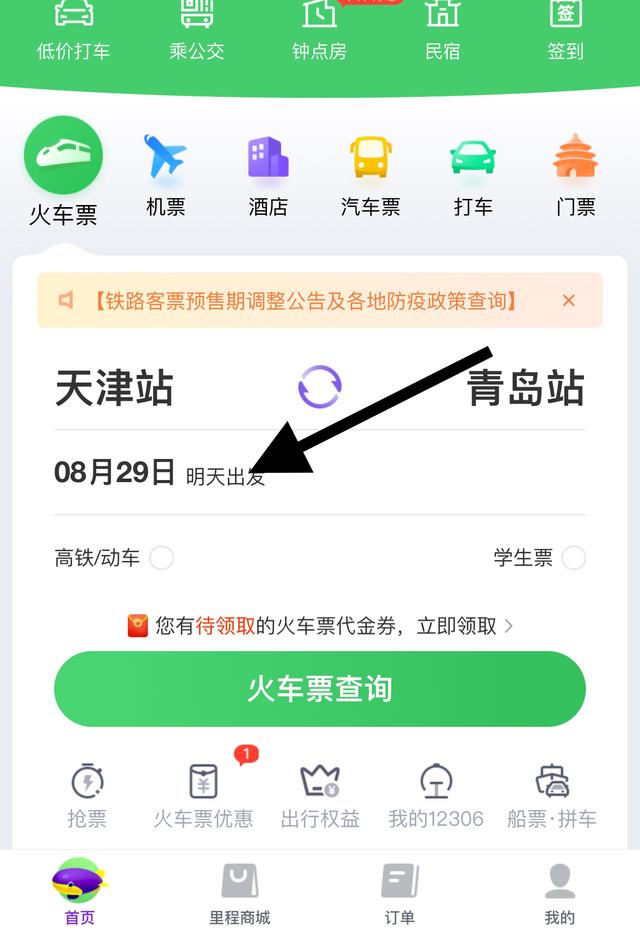This screenshot has height=937, width=640.
Task: Select the 学生票 student ticket option
Action: coord(573,558)
